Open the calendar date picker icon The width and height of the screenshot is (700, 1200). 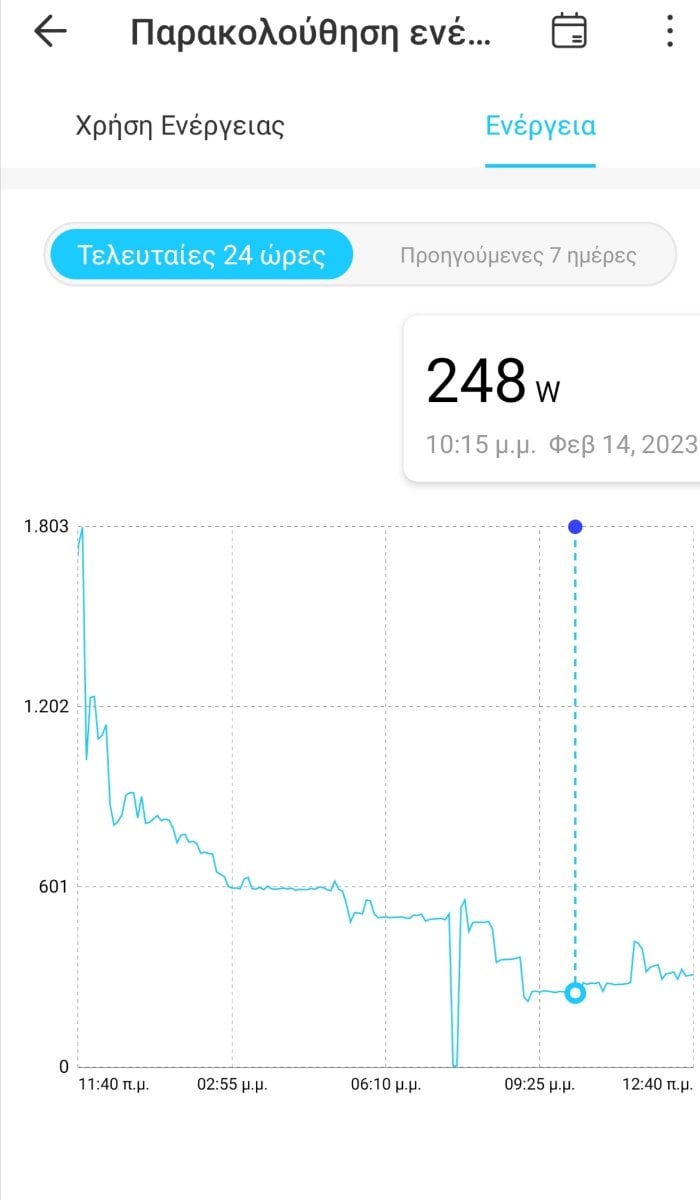coord(569,31)
